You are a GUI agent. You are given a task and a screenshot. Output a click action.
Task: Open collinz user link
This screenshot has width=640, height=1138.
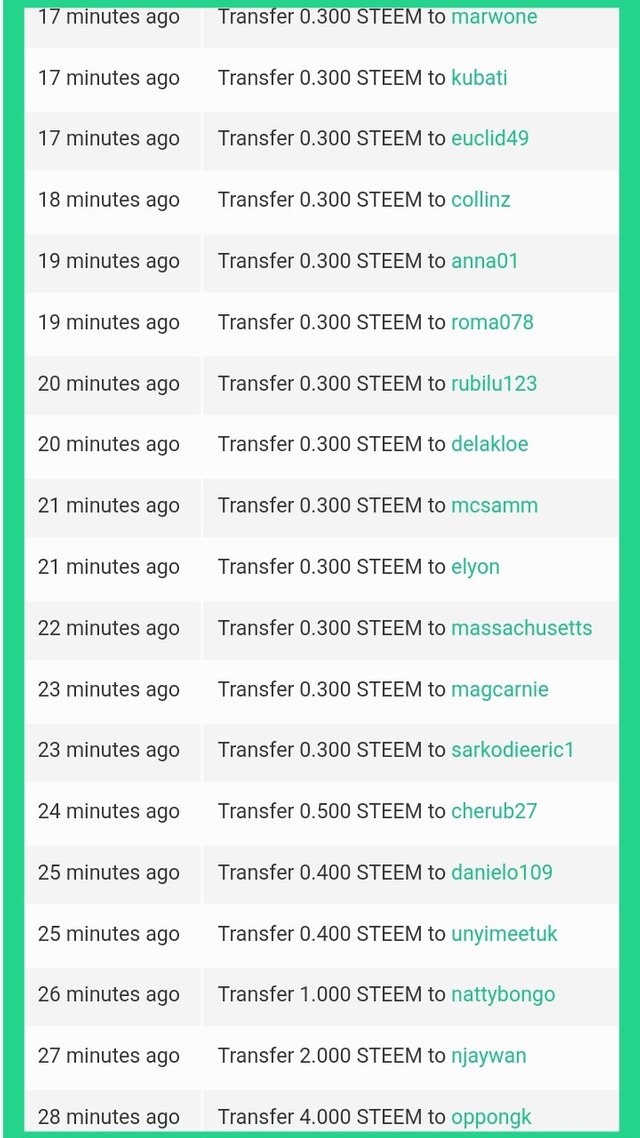pyautogui.click(x=481, y=200)
